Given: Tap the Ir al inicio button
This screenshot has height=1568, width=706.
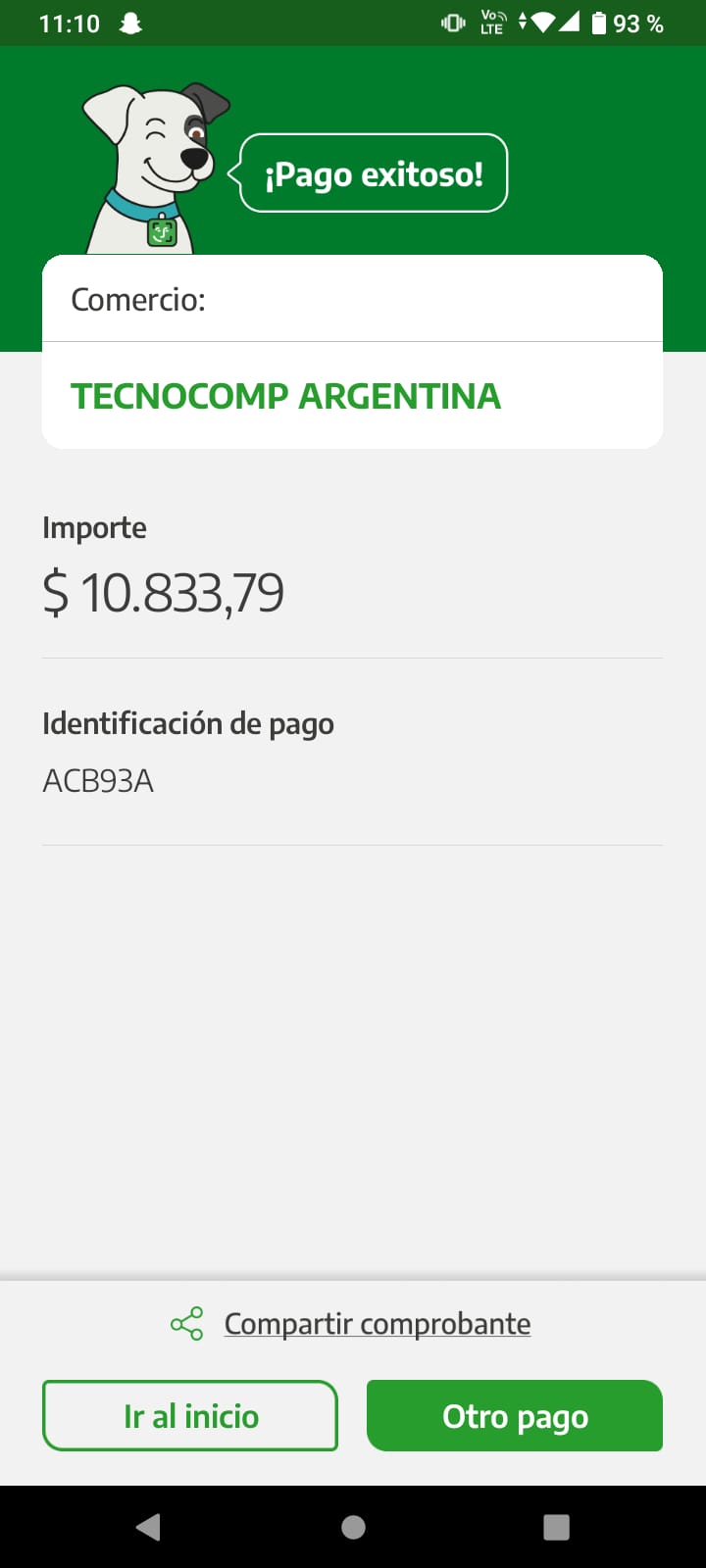Looking at the screenshot, I should click(x=190, y=1416).
